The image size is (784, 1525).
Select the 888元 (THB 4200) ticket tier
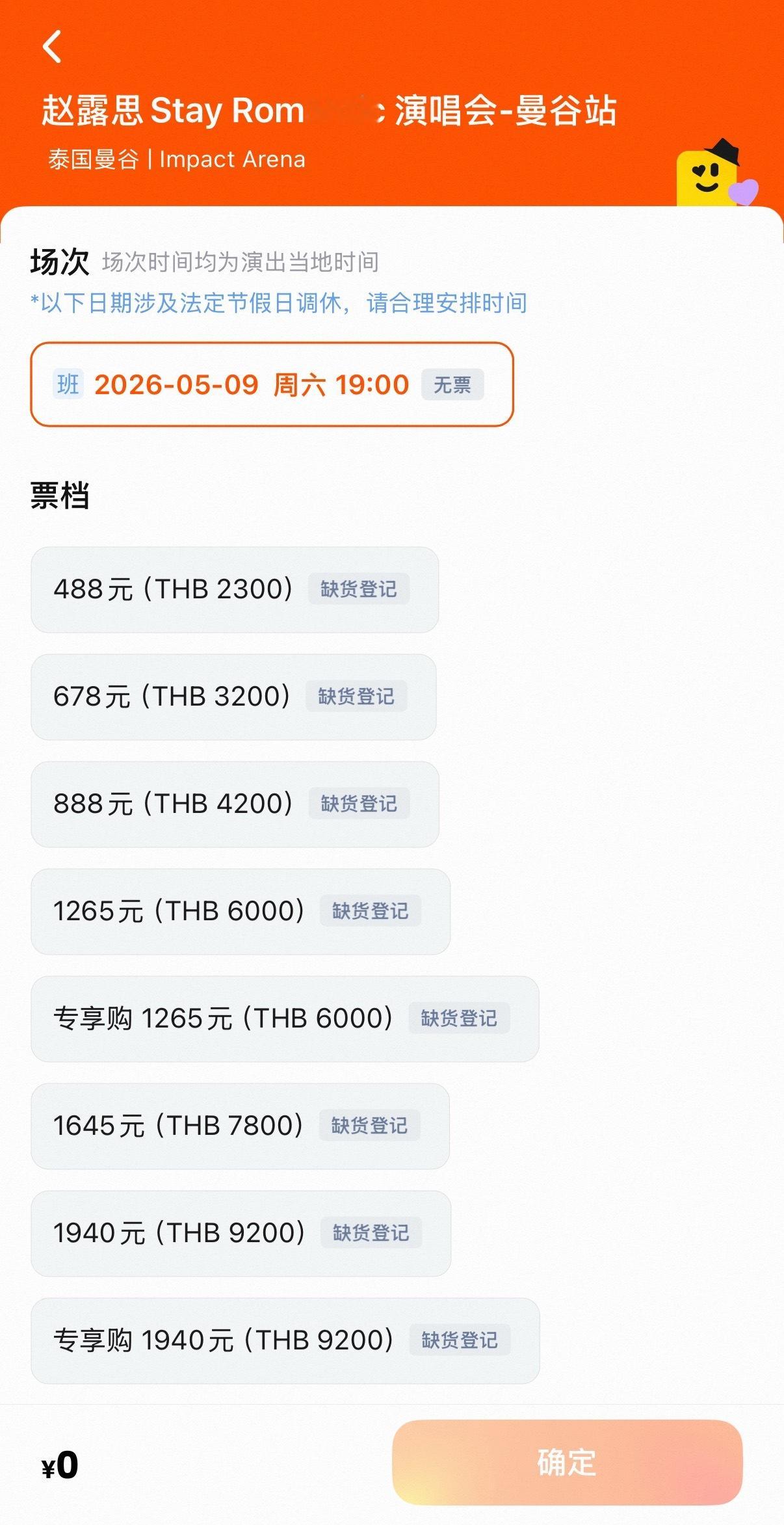pos(172,804)
